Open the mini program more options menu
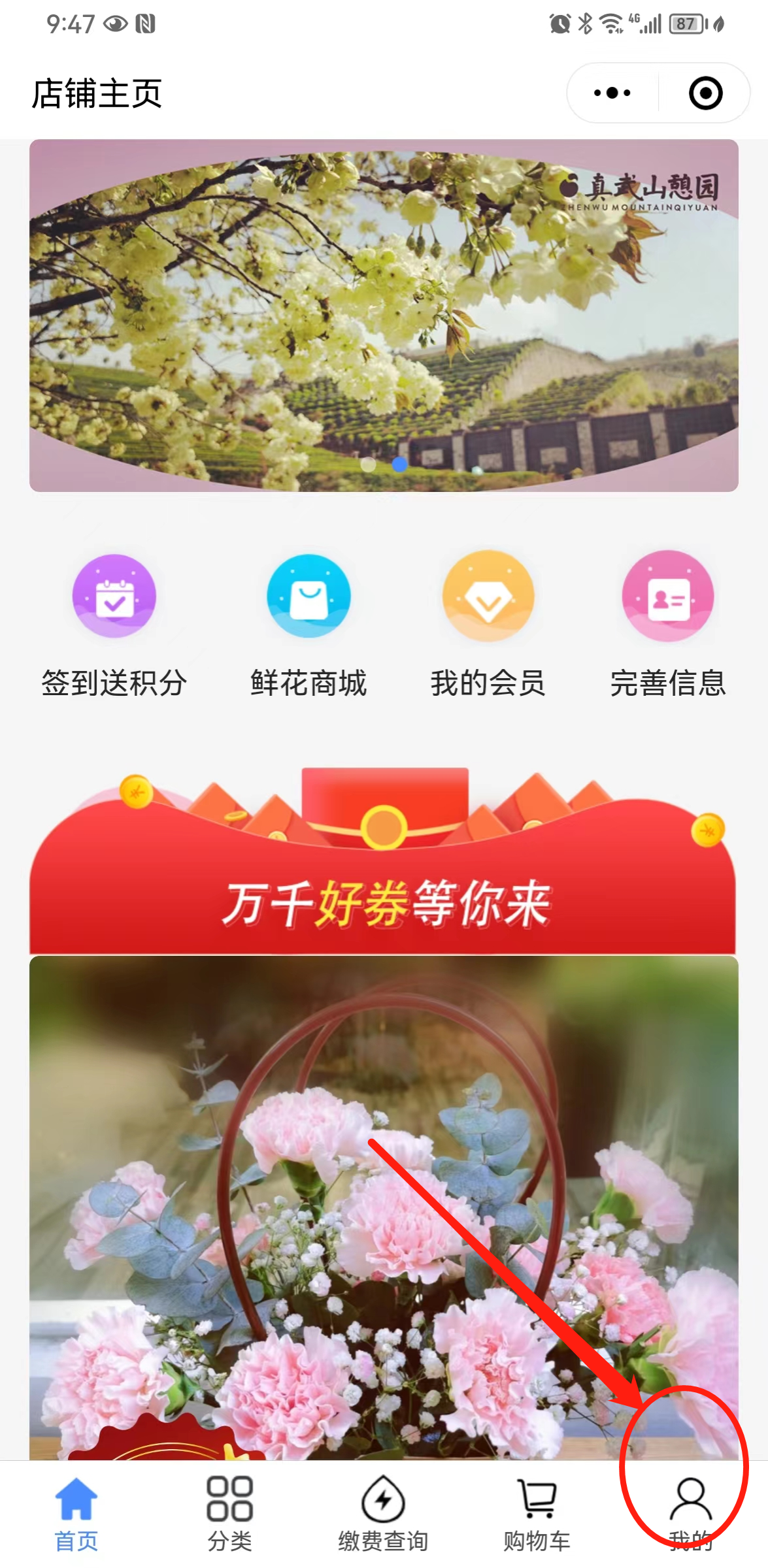Image resolution: width=768 pixels, height=1568 pixels. click(612, 93)
